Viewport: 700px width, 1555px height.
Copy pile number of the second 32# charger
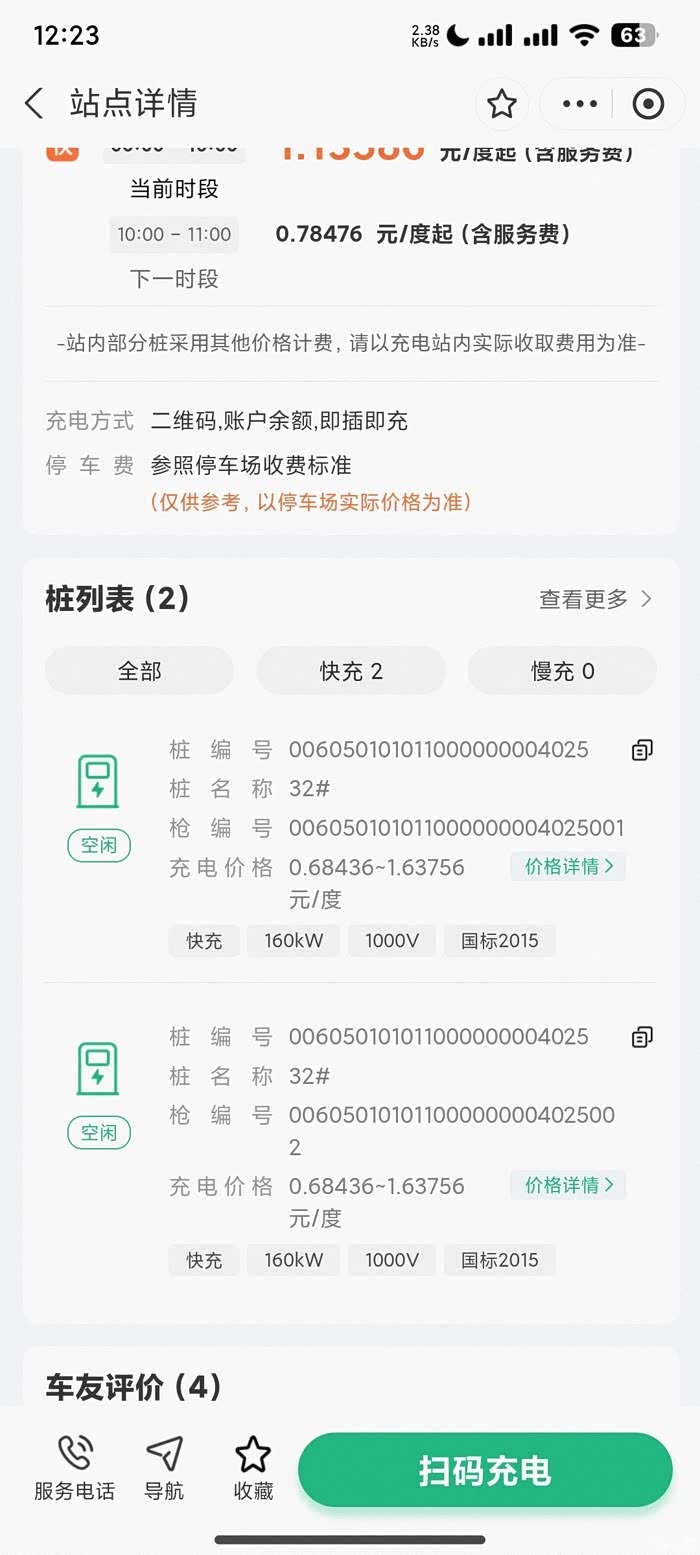(x=642, y=1037)
